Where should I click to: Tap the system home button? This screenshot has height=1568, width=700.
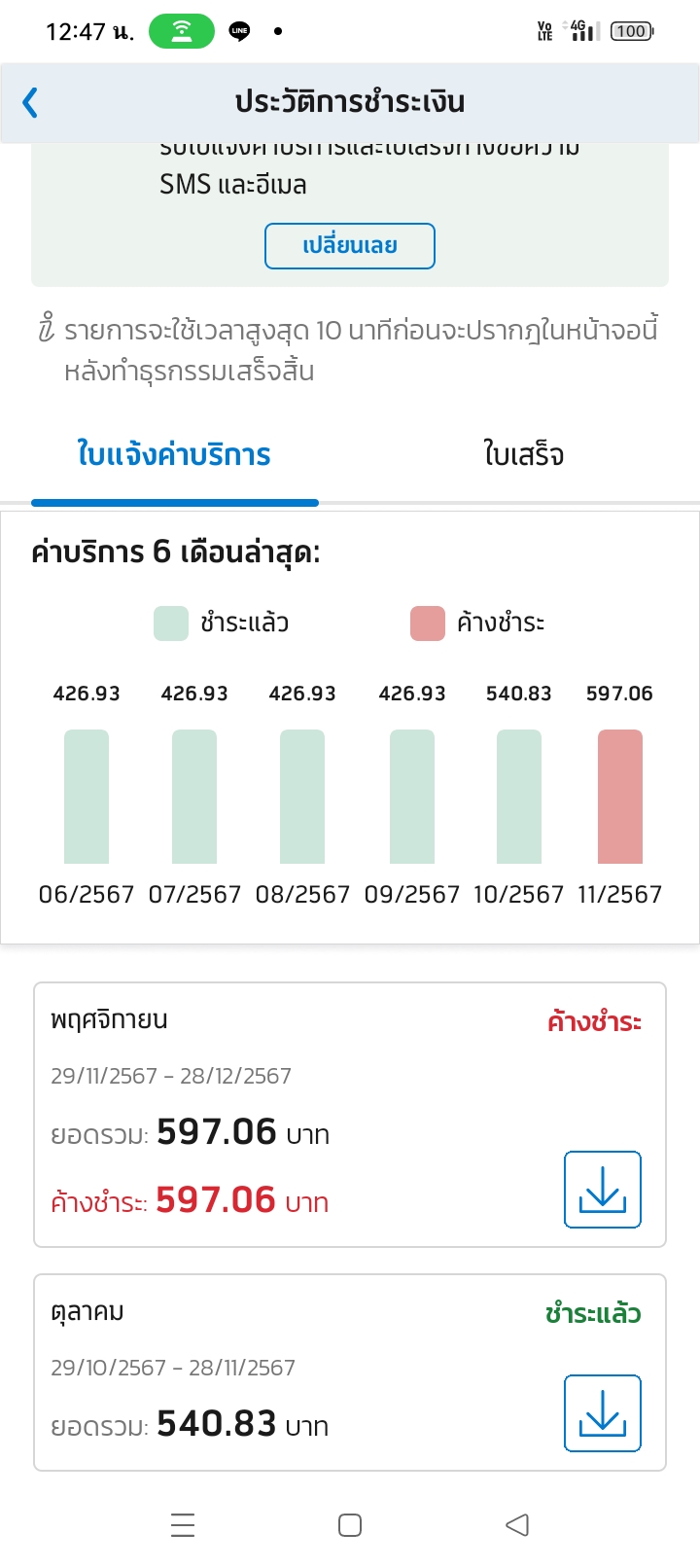pyautogui.click(x=350, y=1525)
